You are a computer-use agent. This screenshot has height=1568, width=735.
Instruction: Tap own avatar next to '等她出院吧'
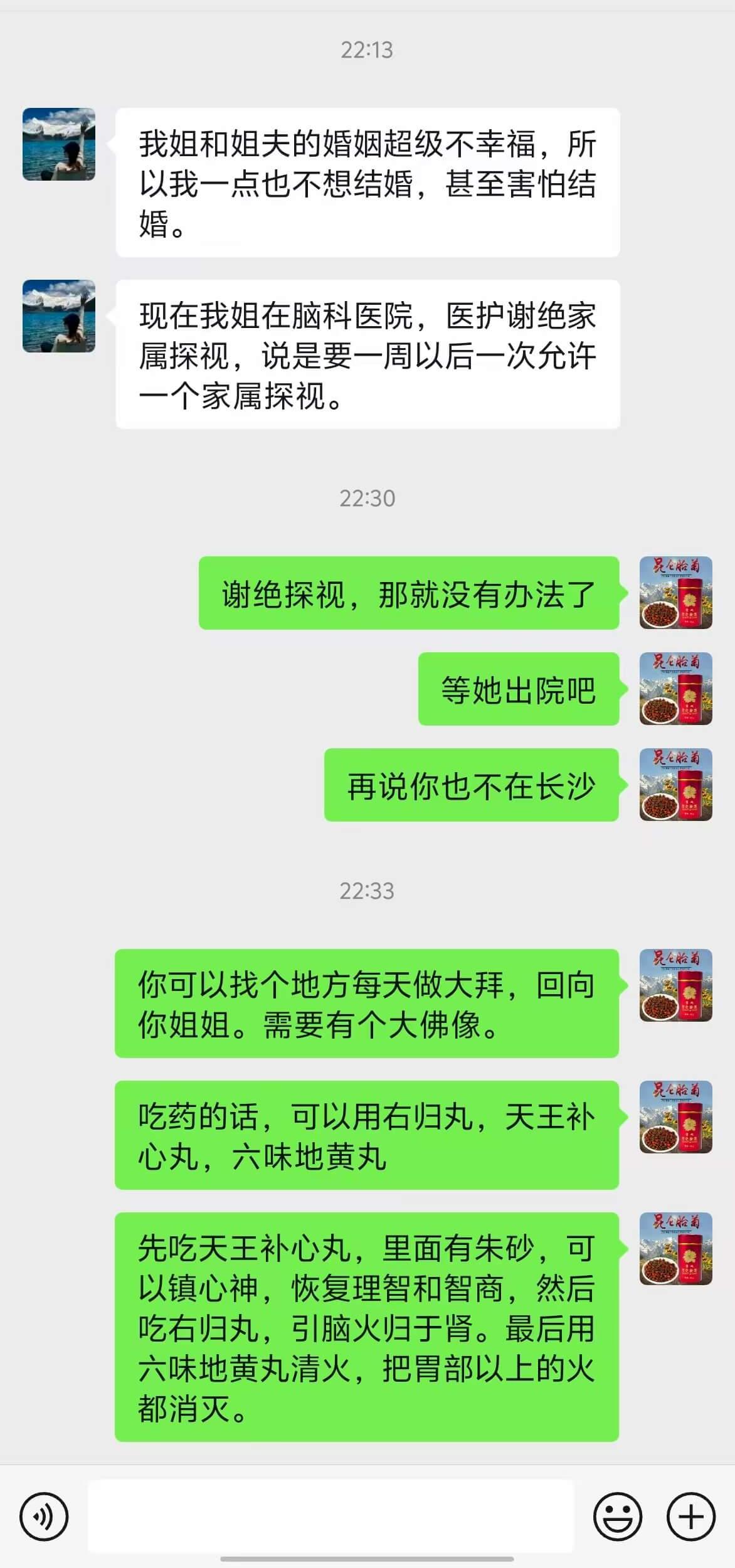tap(675, 689)
